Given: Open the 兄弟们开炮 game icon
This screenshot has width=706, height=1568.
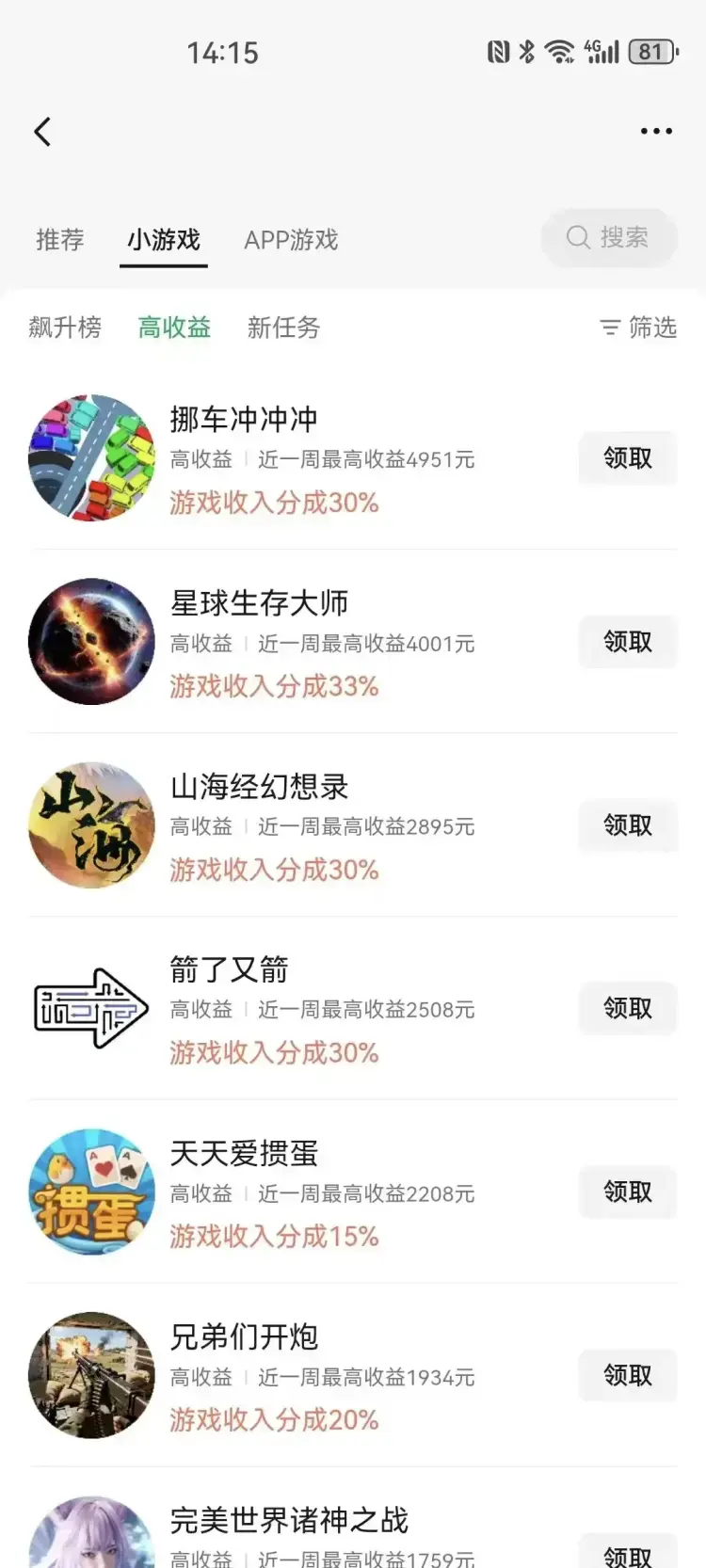Looking at the screenshot, I should 91,1375.
